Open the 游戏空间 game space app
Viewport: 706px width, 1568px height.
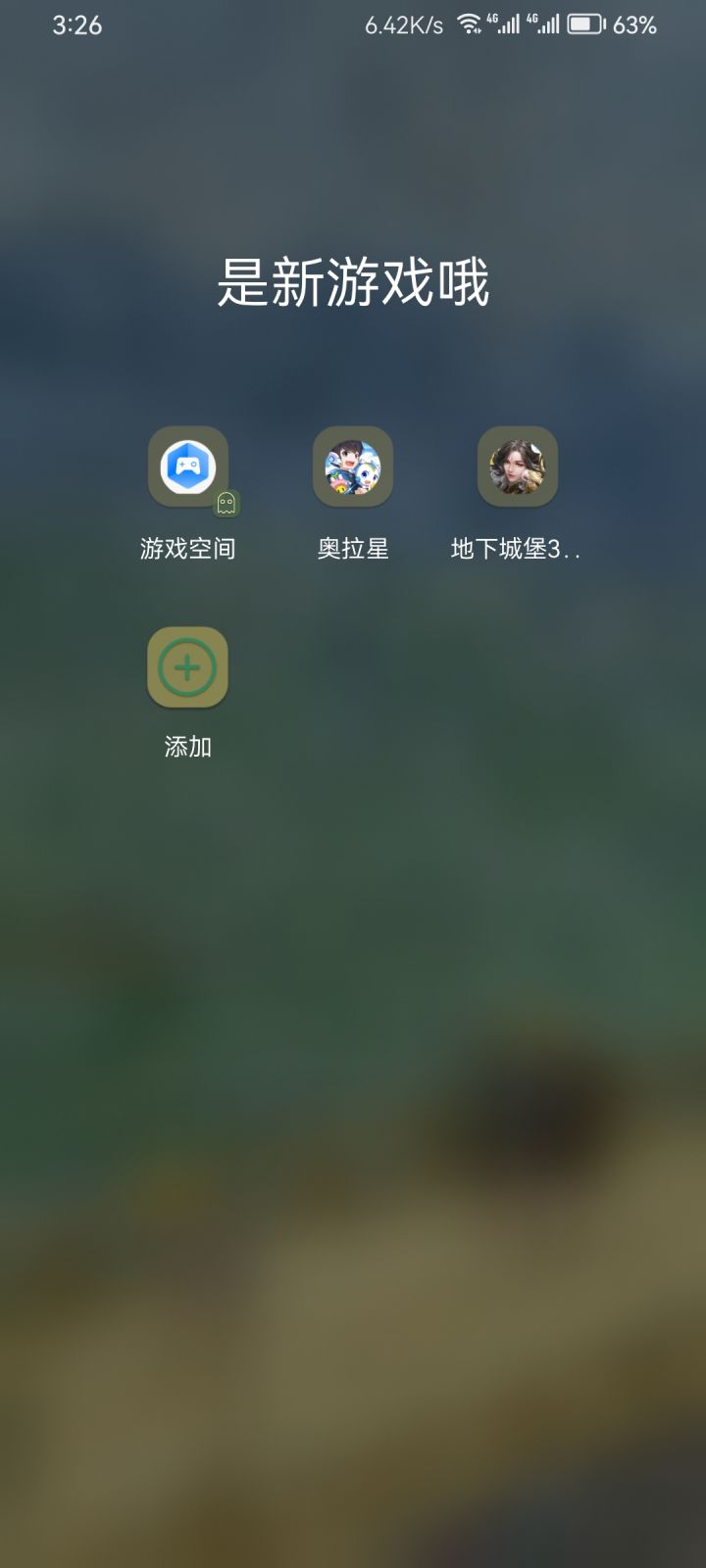coord(189,467)
